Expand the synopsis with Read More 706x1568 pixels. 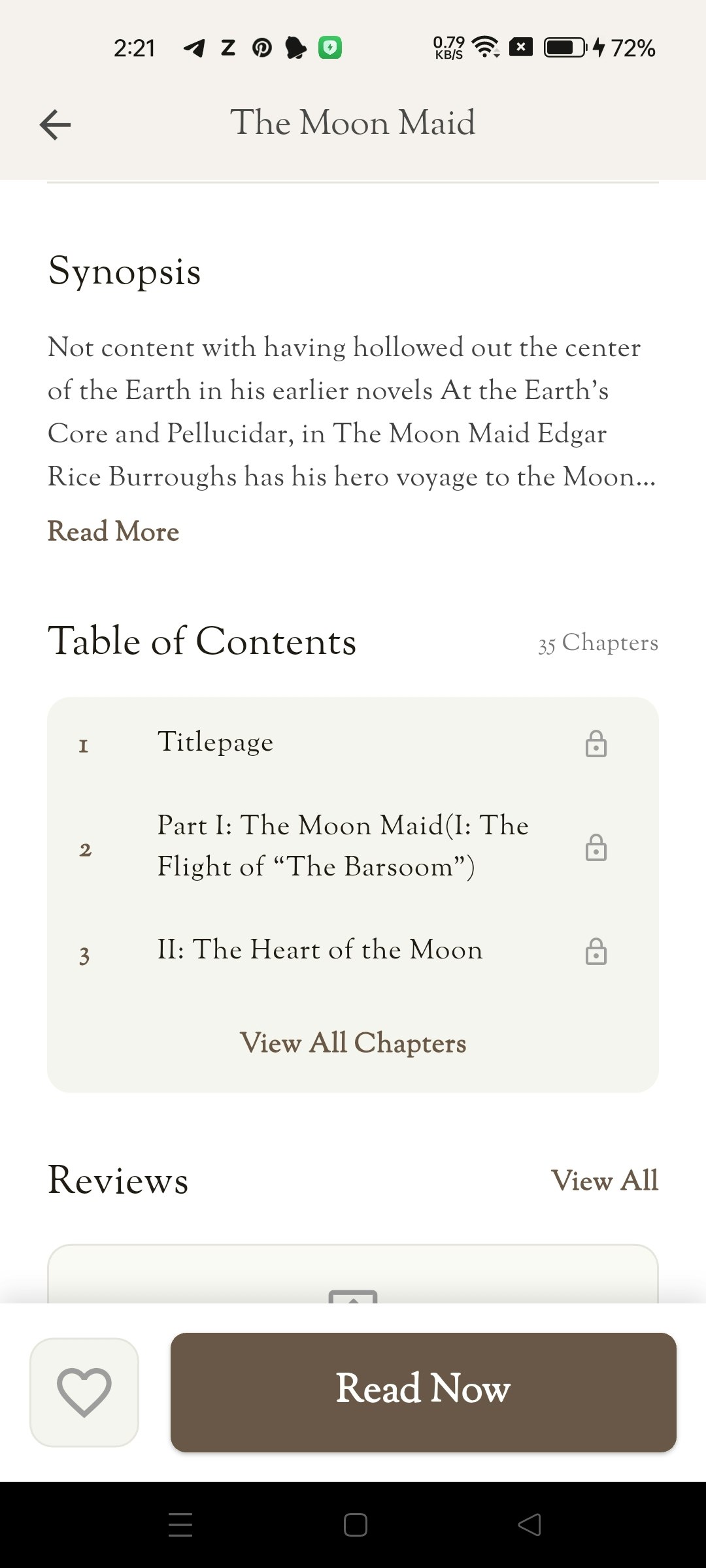(x=113, y=532)
